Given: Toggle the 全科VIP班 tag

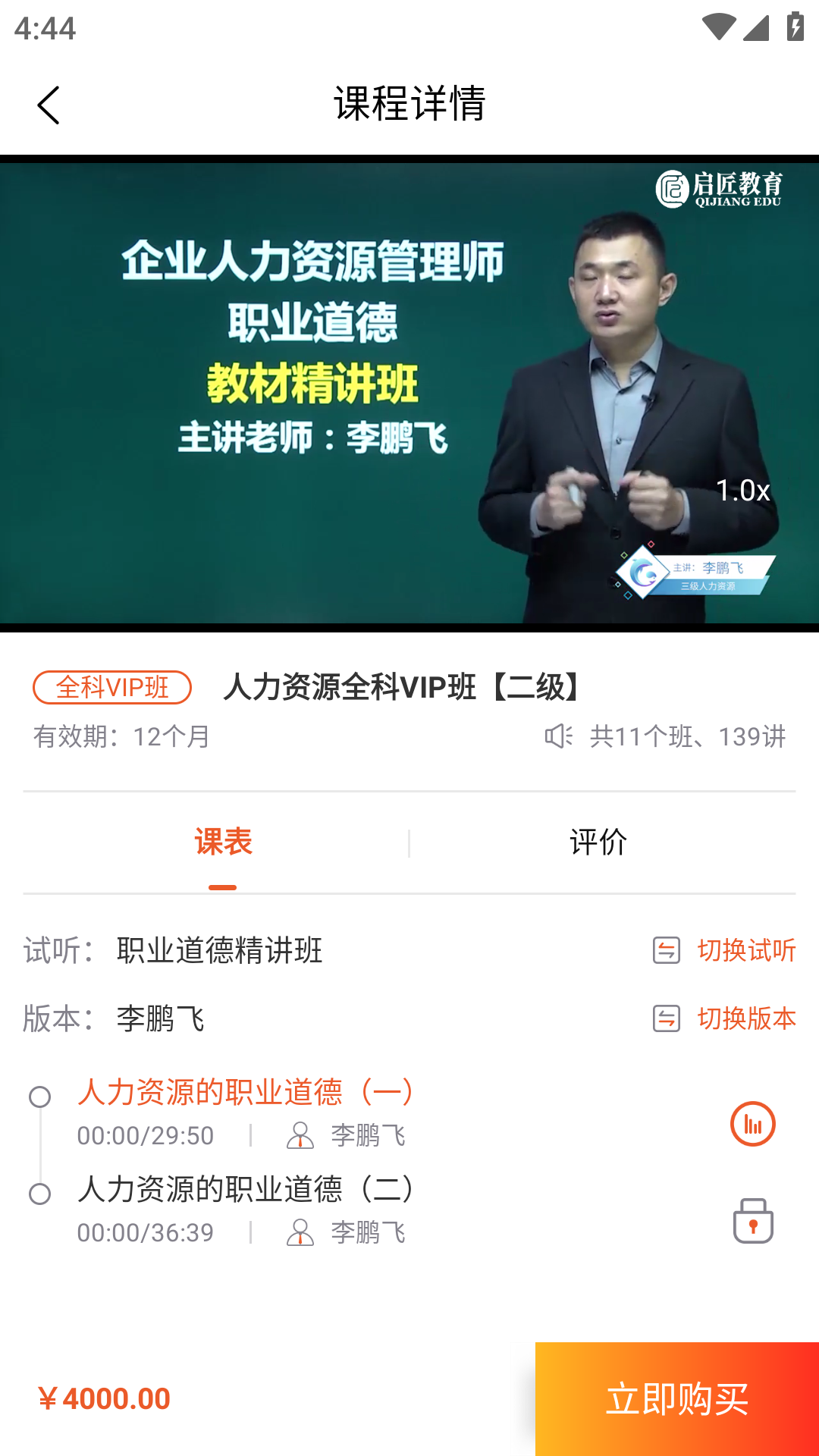Looking at the screenshot, I should [114, 688].
